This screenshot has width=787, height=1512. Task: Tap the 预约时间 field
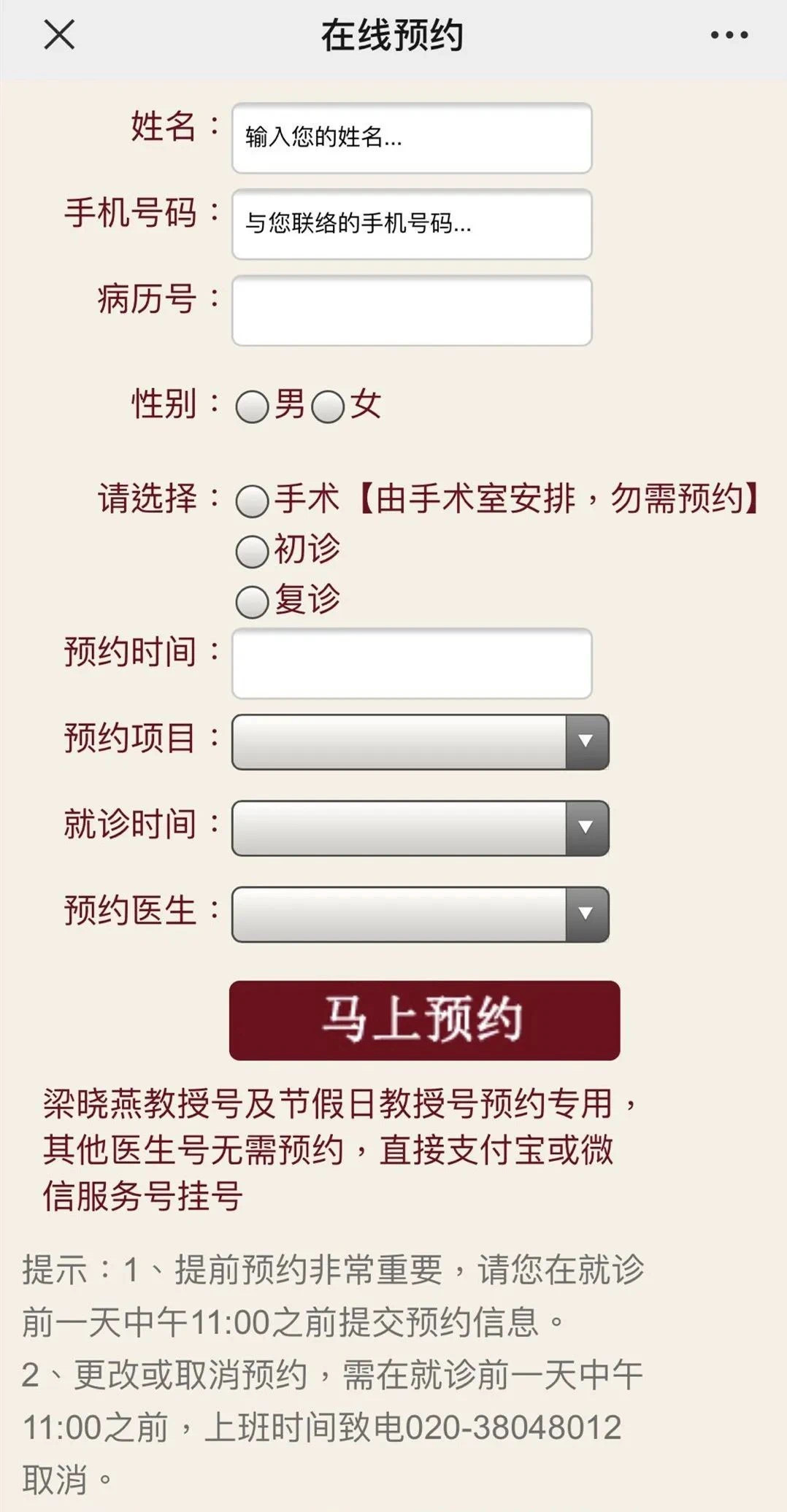click(x=412, y=663)
